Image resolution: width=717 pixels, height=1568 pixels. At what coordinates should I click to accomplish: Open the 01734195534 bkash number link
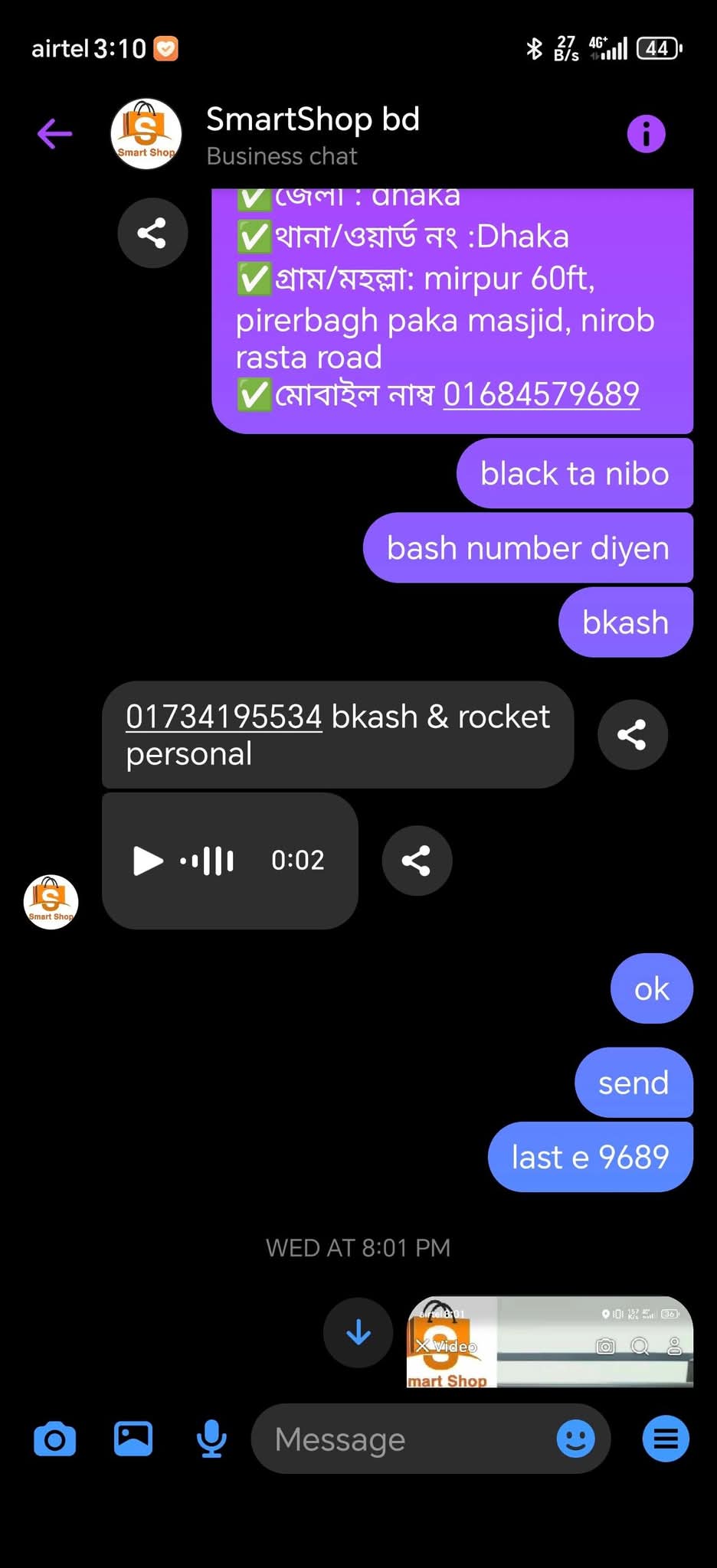pyautogui.click(x=224, y=717)
